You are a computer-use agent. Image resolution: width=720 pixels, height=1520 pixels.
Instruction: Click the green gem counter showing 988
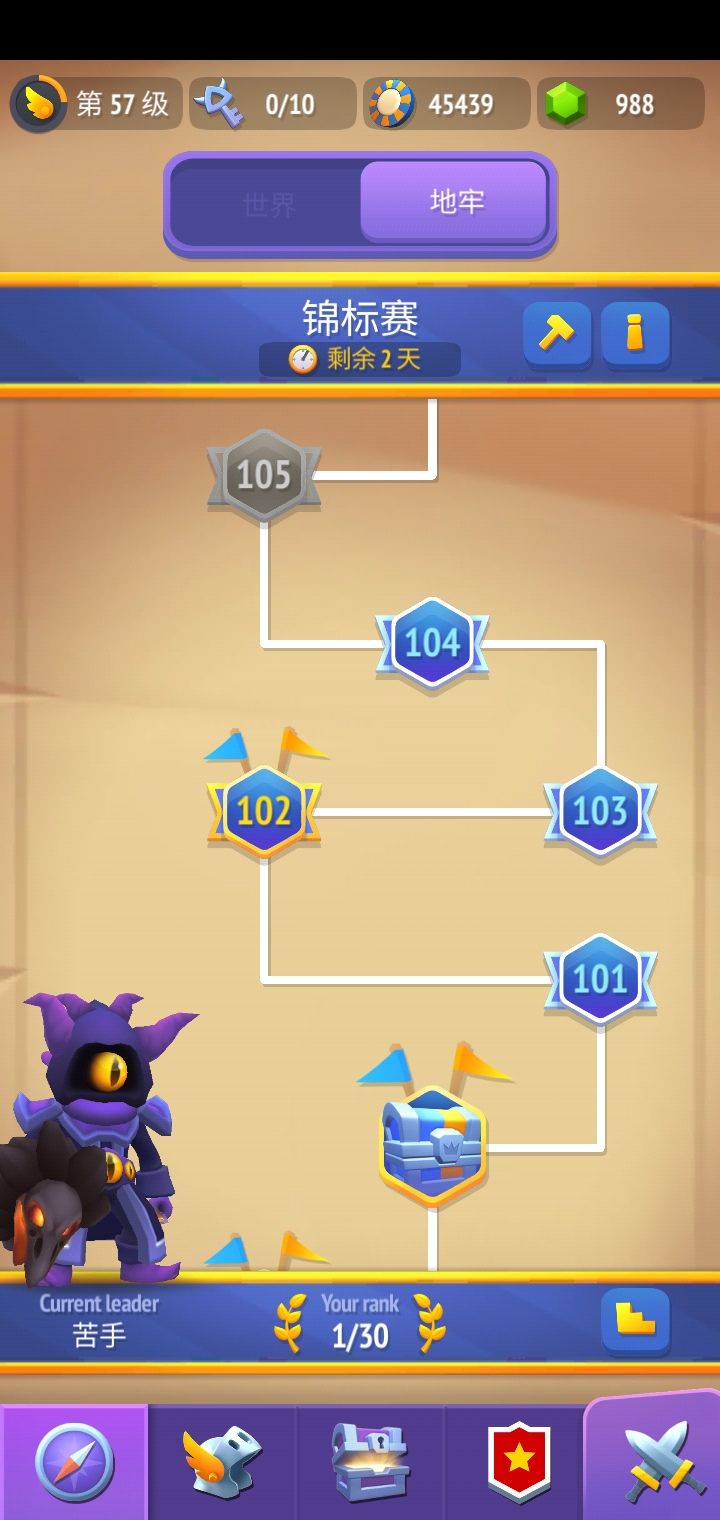click(620, 103)
